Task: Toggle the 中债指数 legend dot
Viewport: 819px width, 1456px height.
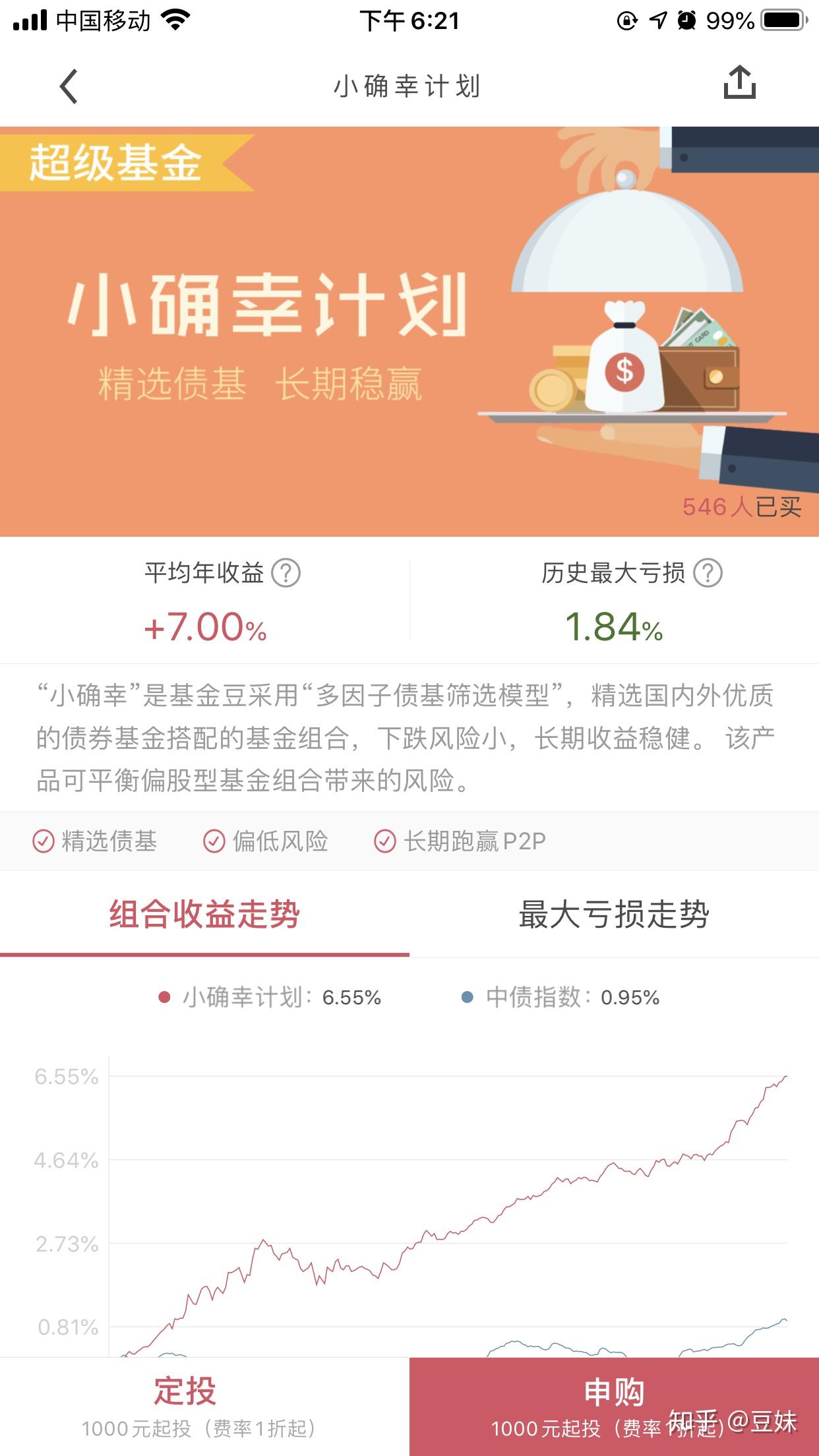Action: click(466, 998)
